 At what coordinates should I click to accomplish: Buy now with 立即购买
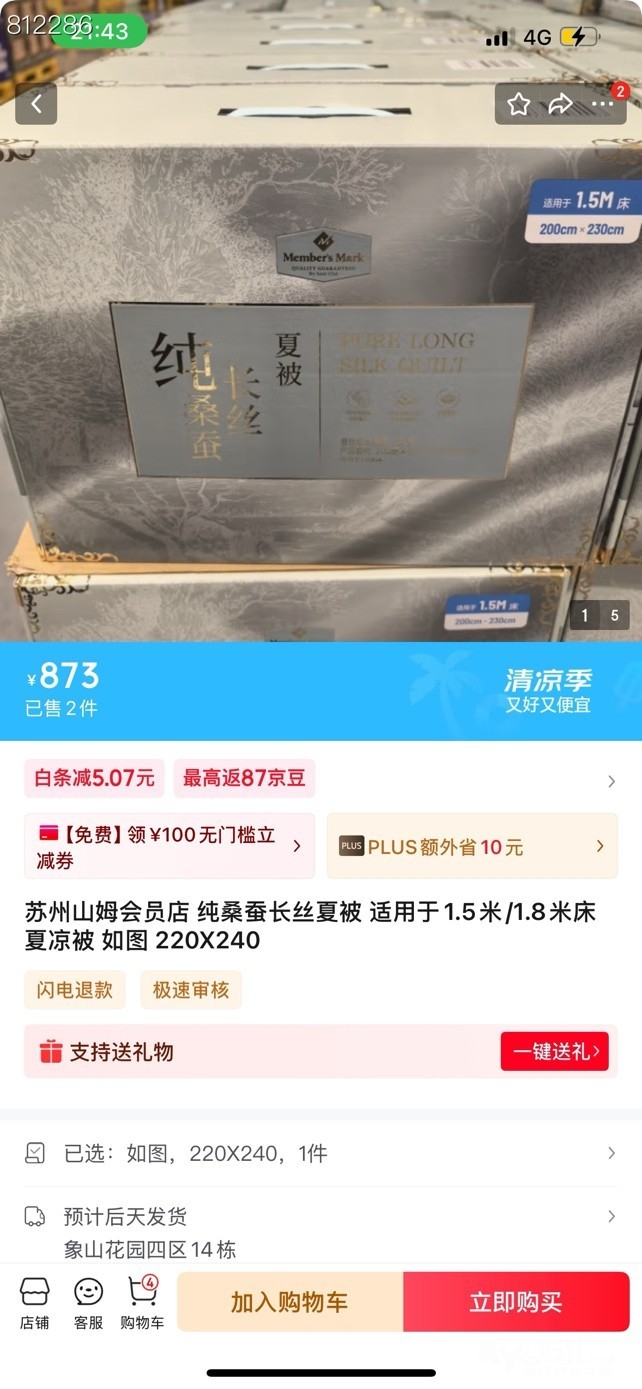point(516,1302)
